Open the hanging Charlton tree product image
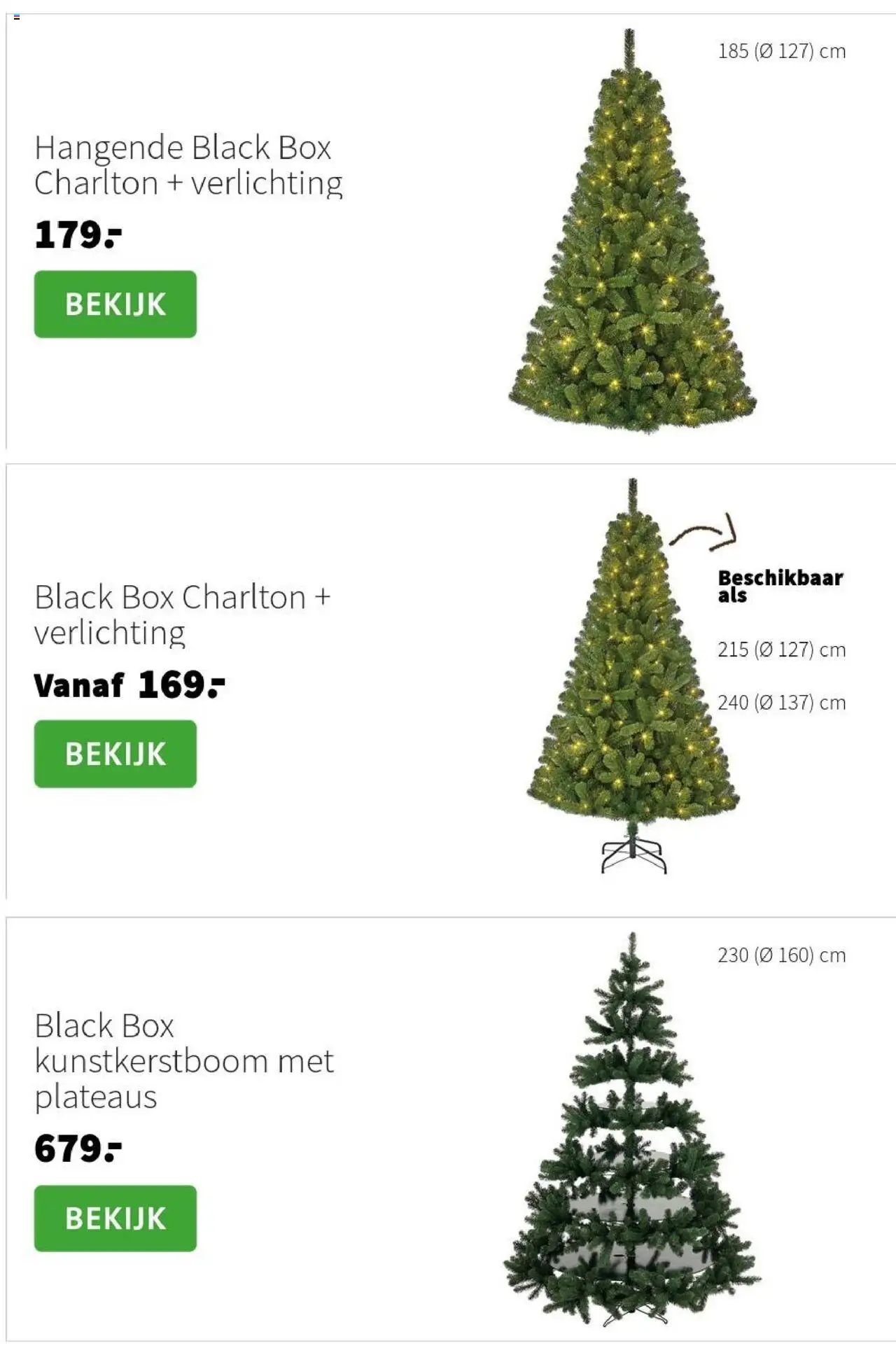The height and width of the screenshot is (1355, 896). (x=632, y=231)
